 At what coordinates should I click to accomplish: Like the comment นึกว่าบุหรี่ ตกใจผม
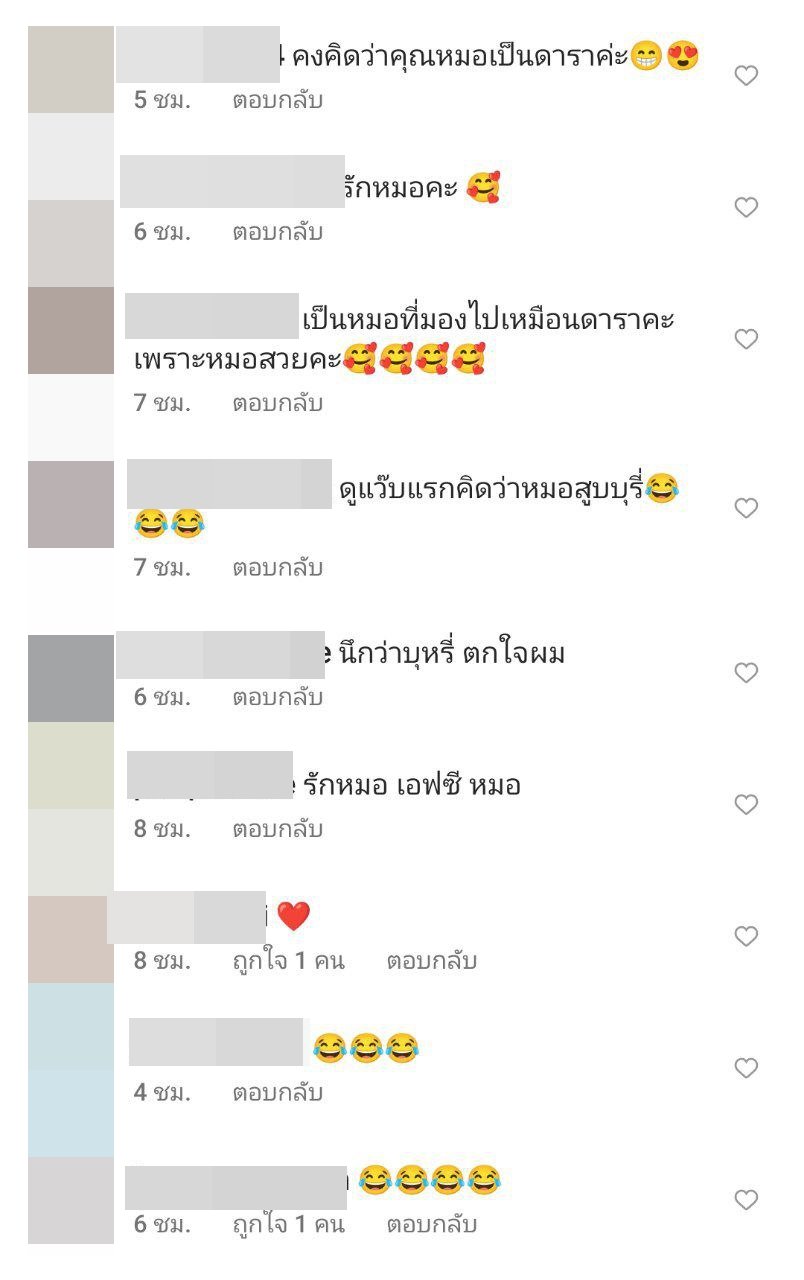[x=746, y=673]
